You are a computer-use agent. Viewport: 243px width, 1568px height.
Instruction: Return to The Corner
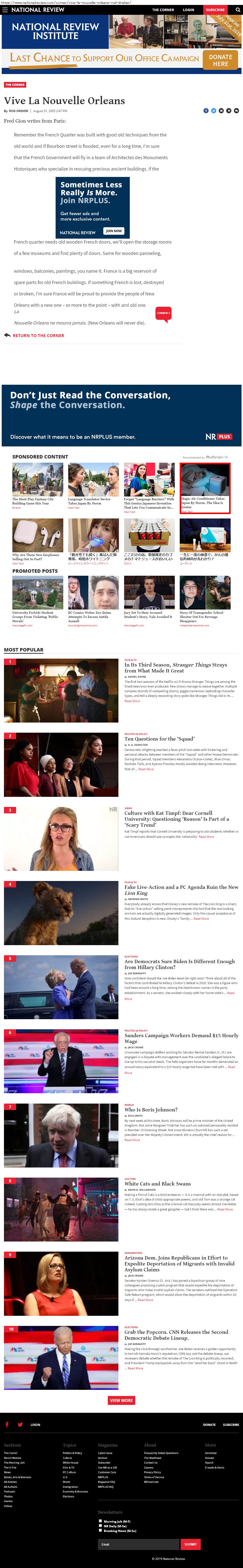tap(38, 335)
